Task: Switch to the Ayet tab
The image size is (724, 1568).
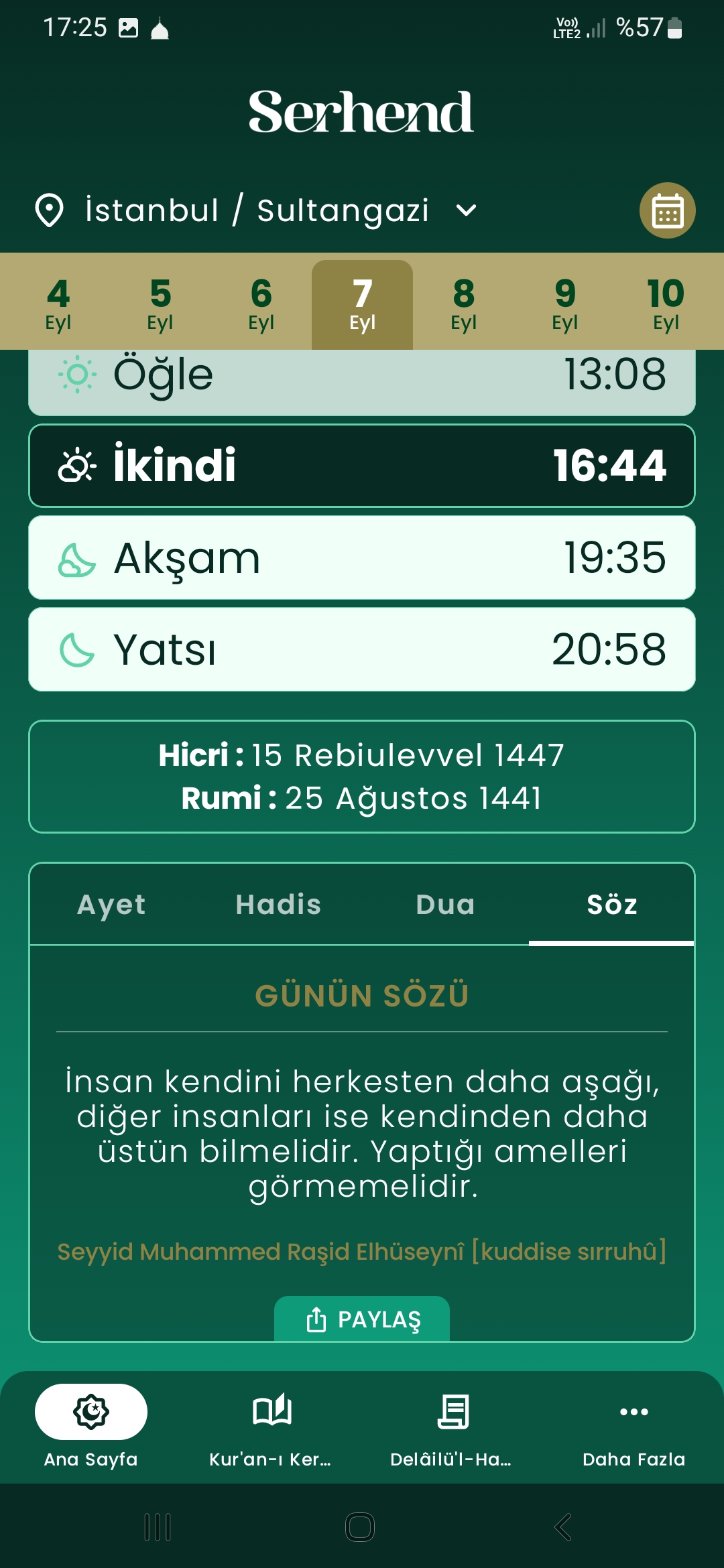Action: (111, 905)
